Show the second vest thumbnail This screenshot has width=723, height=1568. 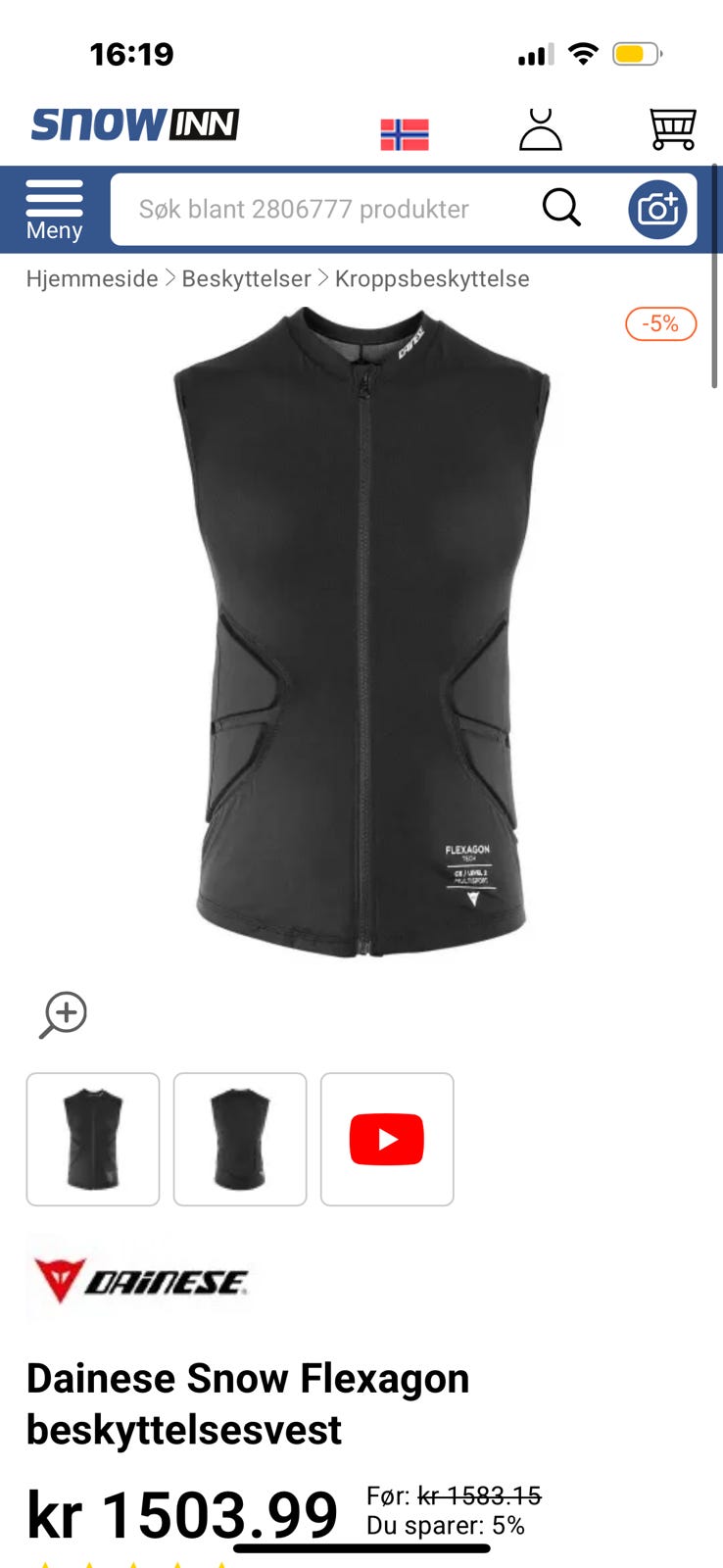point(240,1139)
